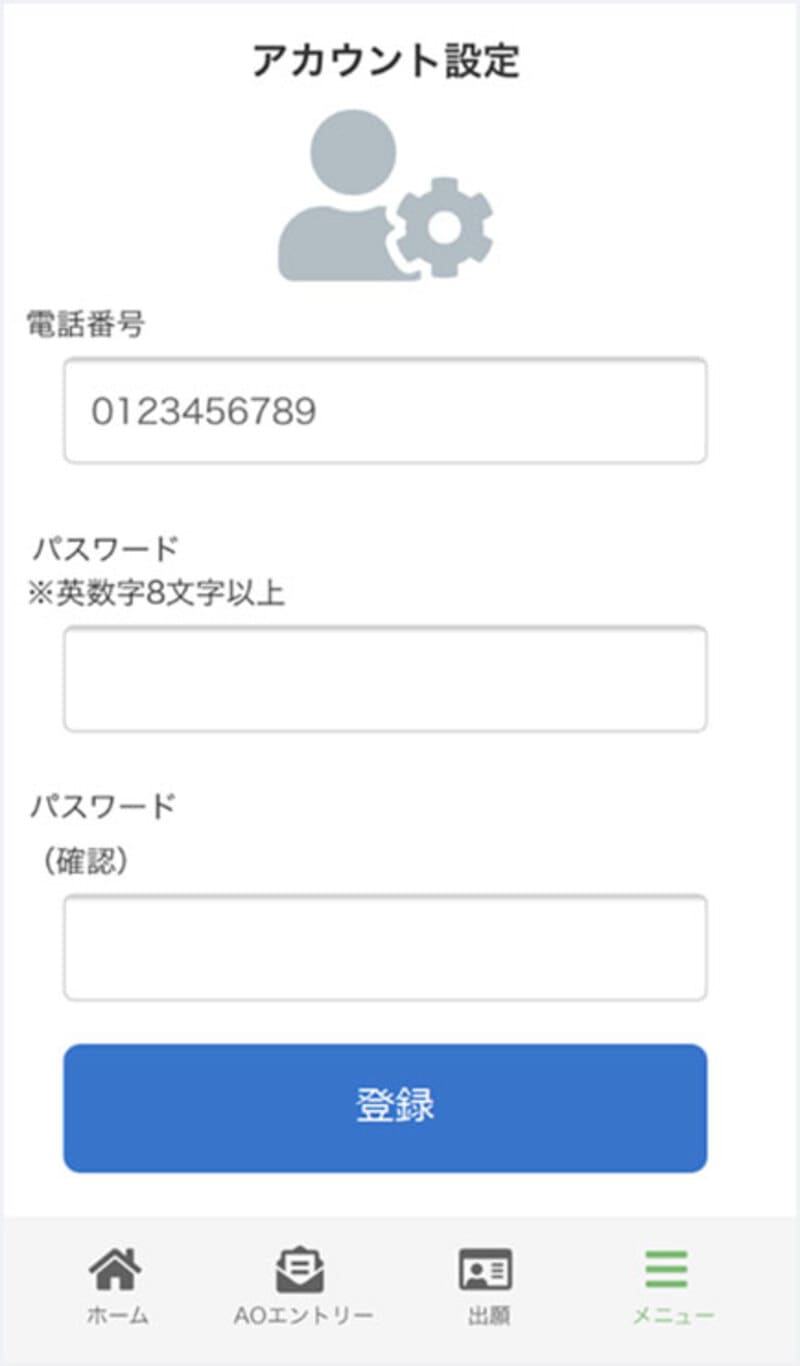
Task: Switch to the AOエントリー tab
Action: tap(298, 1285)
